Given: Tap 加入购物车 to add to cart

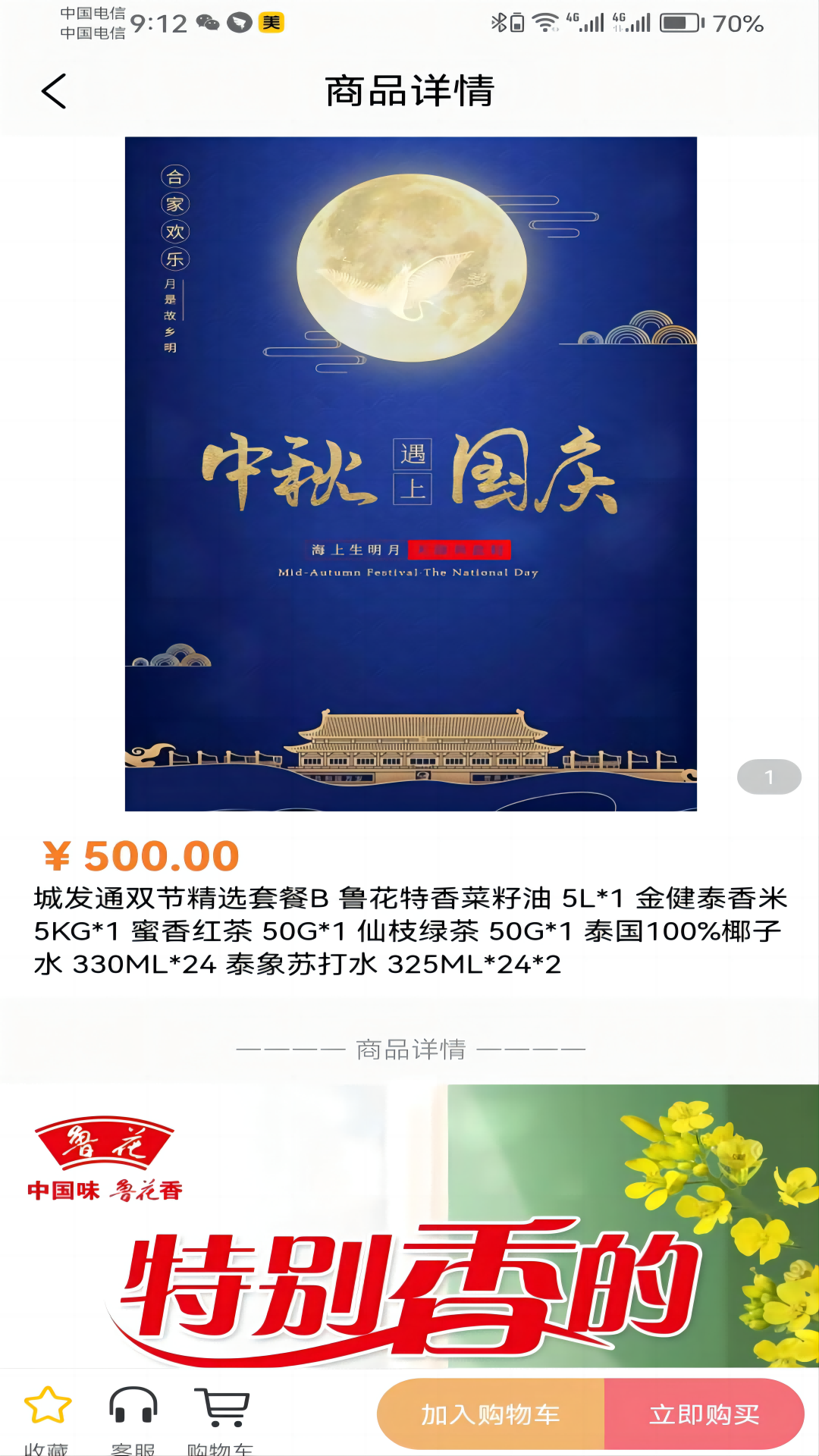Looking at the screenshot, I should click(x=491, y=1414).
